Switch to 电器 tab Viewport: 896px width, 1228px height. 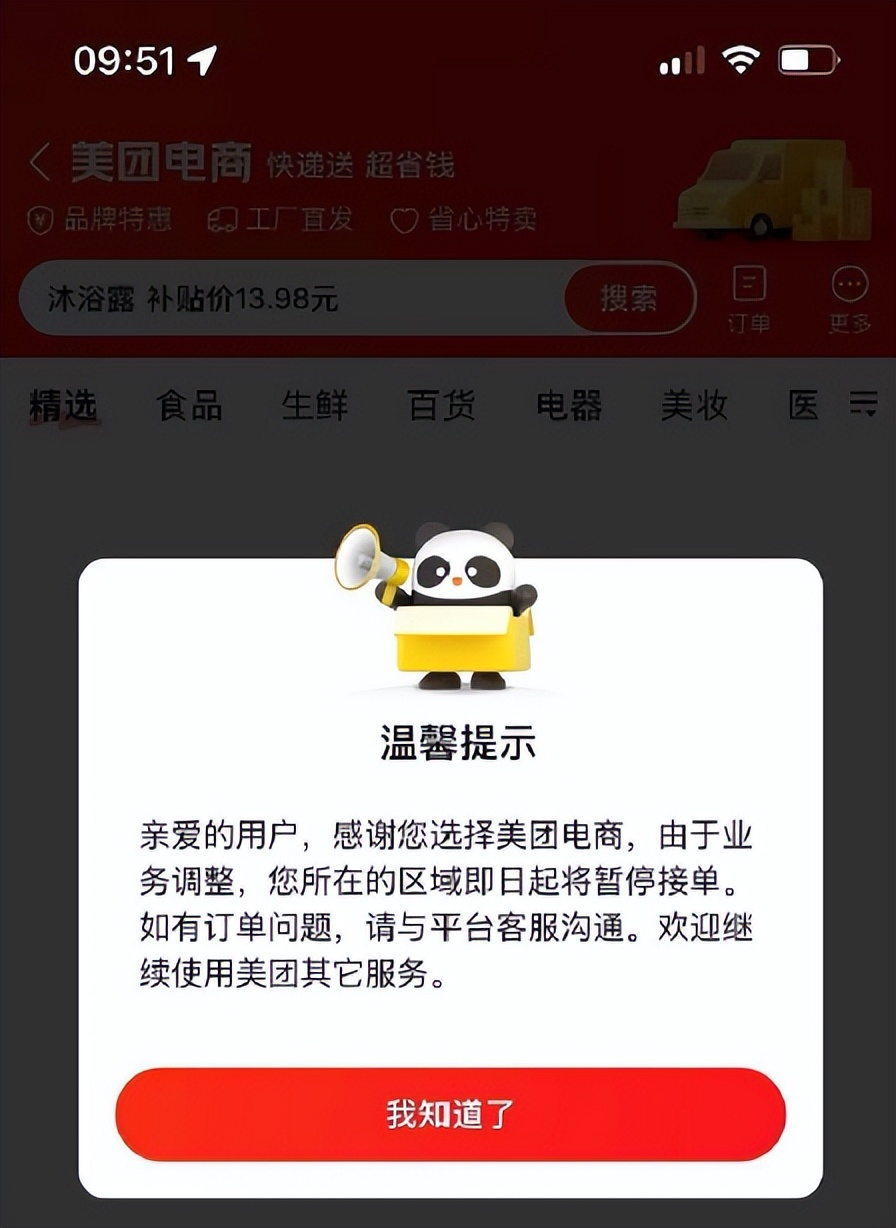568,405
